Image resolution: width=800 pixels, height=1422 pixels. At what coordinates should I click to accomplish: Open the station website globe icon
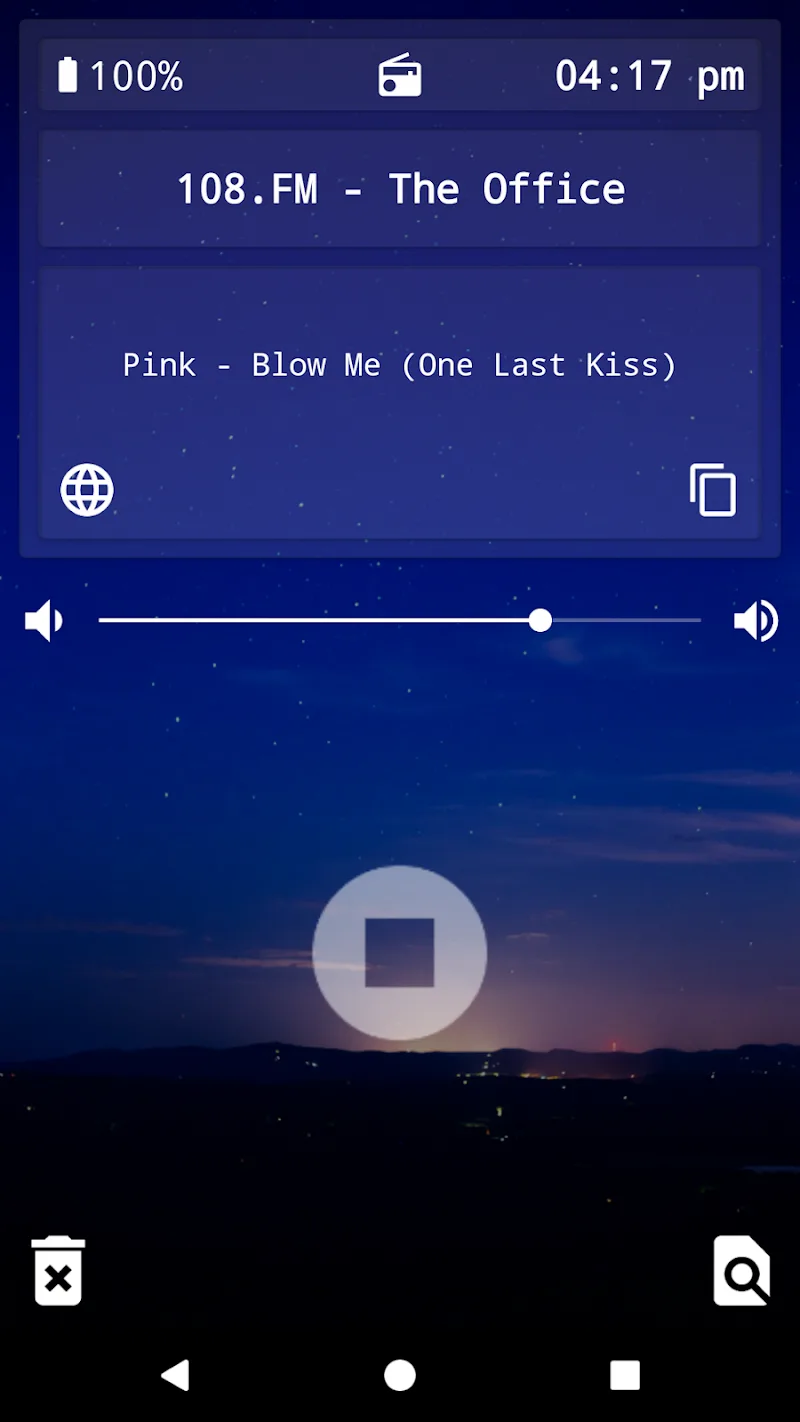(x=87, y=490)
